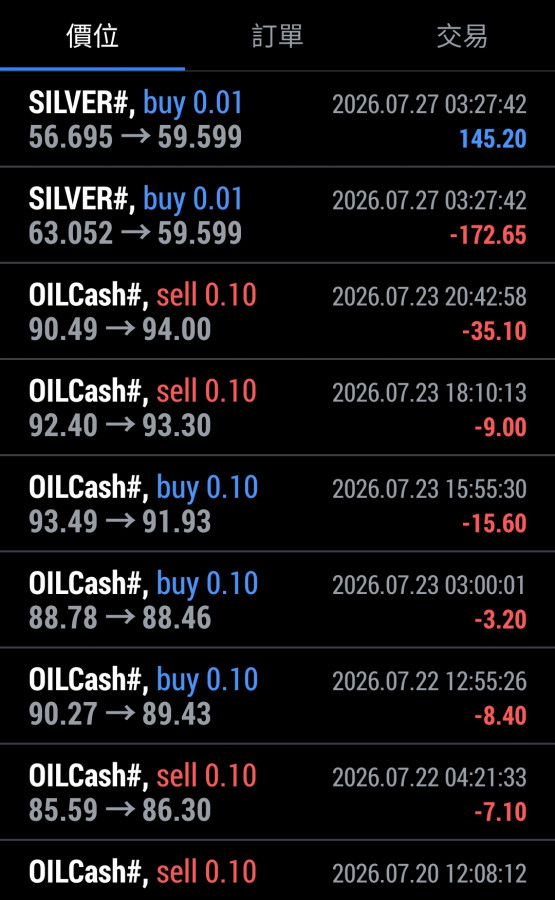View OILCash# buy entry showing -3.20
The width and height of the screenshot is (555, 900).
277,600
